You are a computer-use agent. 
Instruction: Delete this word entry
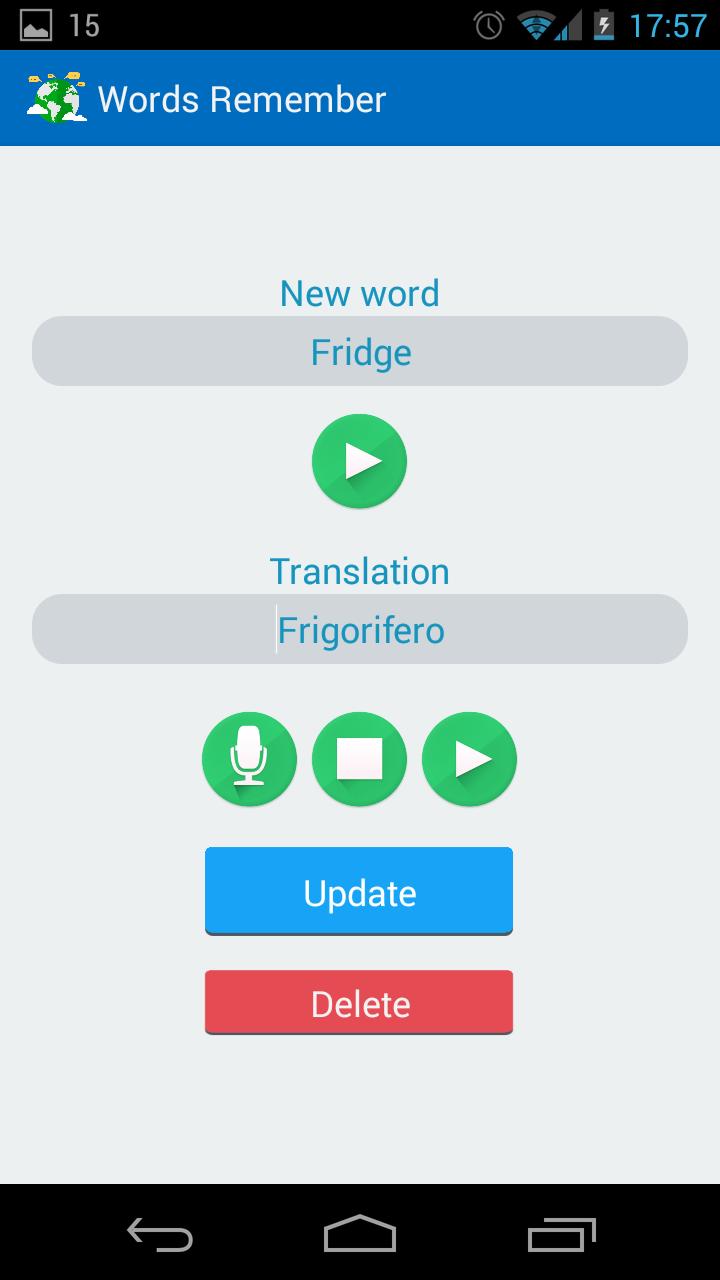(x=359, y=1002)
